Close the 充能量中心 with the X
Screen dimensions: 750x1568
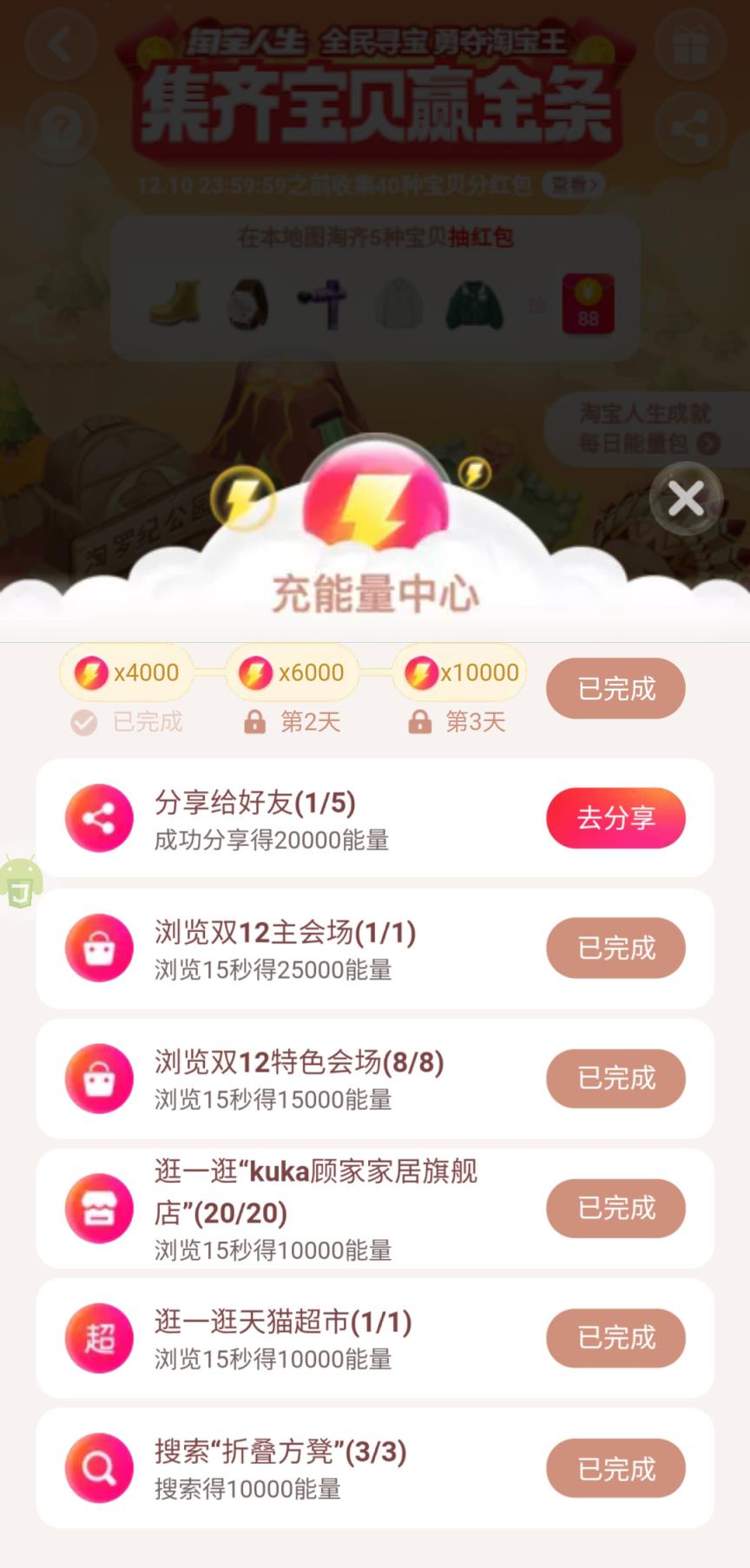[687, 499]
